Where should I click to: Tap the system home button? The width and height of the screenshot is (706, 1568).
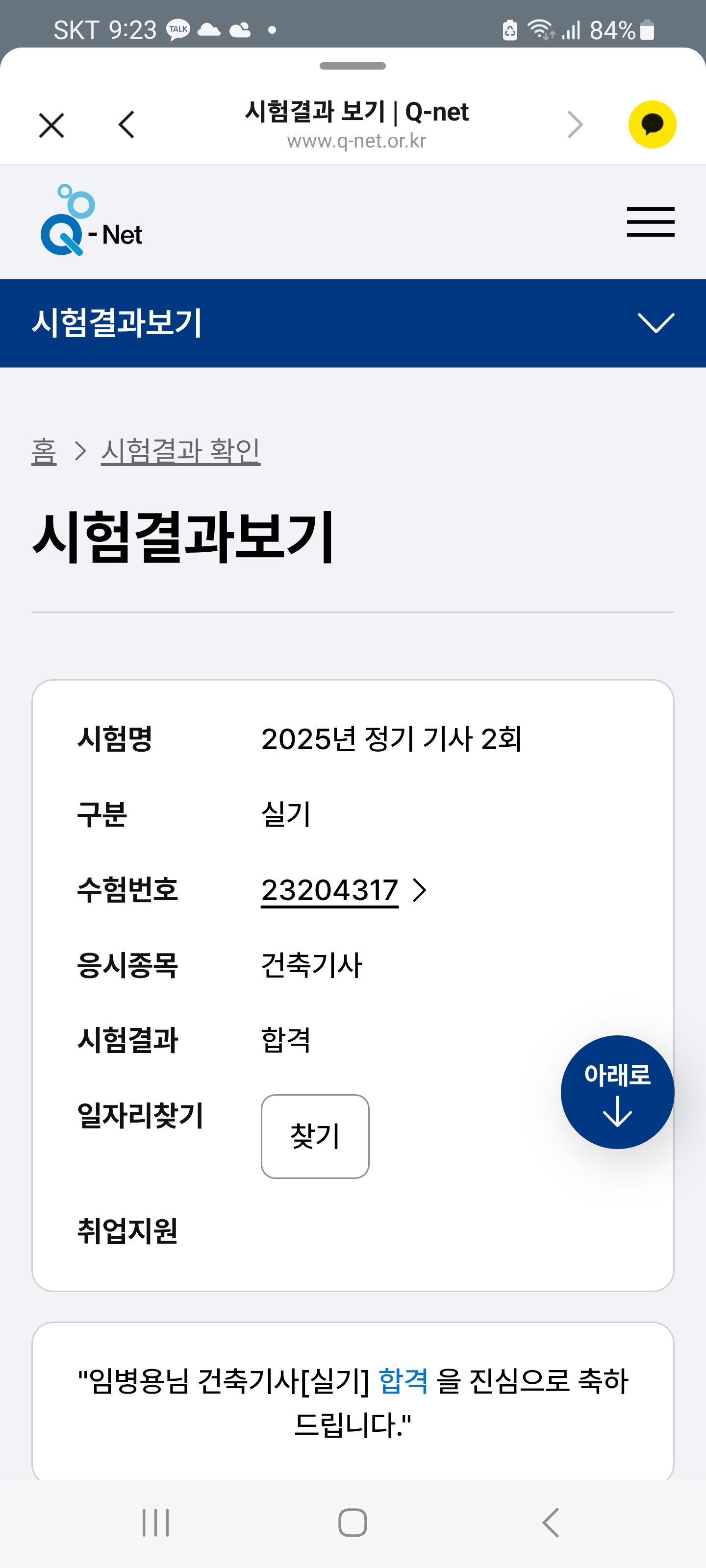(353, 1522)
